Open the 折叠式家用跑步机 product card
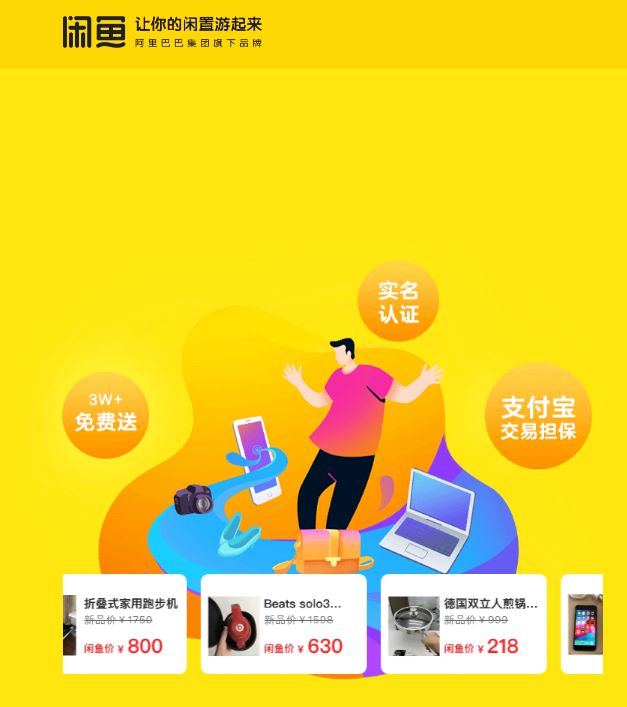Viewport: 627px width, 707px height. 125,624
